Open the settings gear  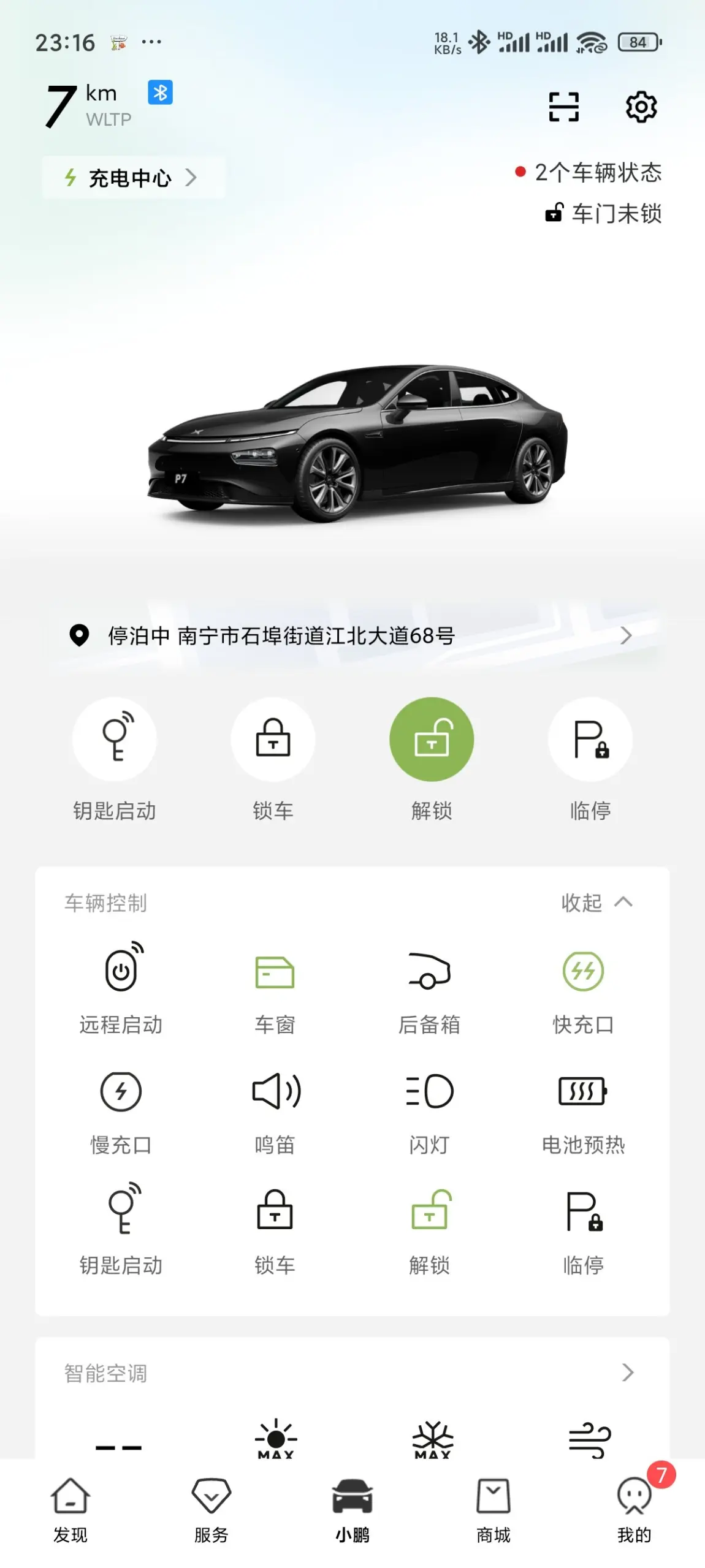641,107
